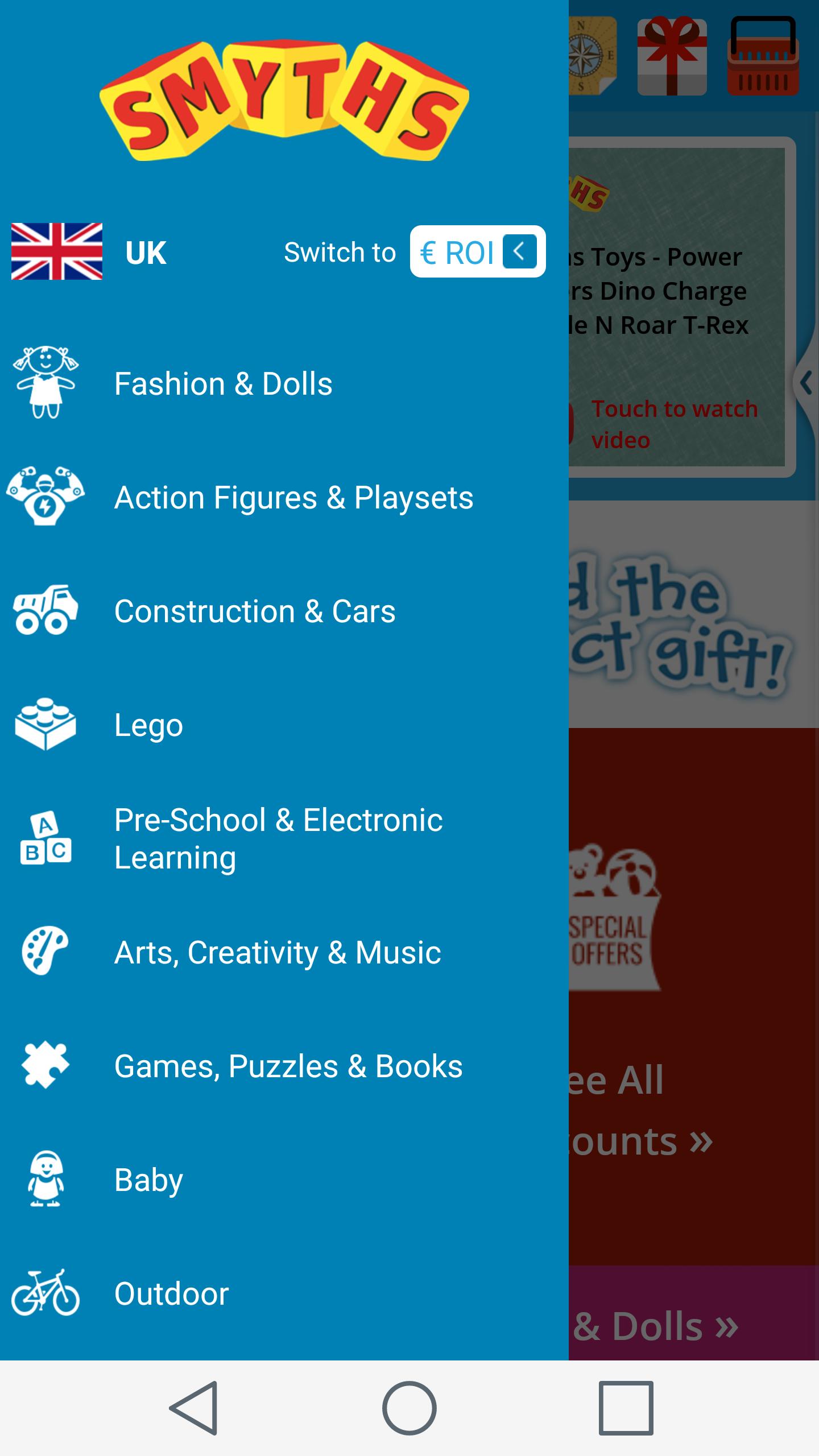Open Arts, Creativity & Music
Screen dimensions: 819x1456
coord(278,953)
